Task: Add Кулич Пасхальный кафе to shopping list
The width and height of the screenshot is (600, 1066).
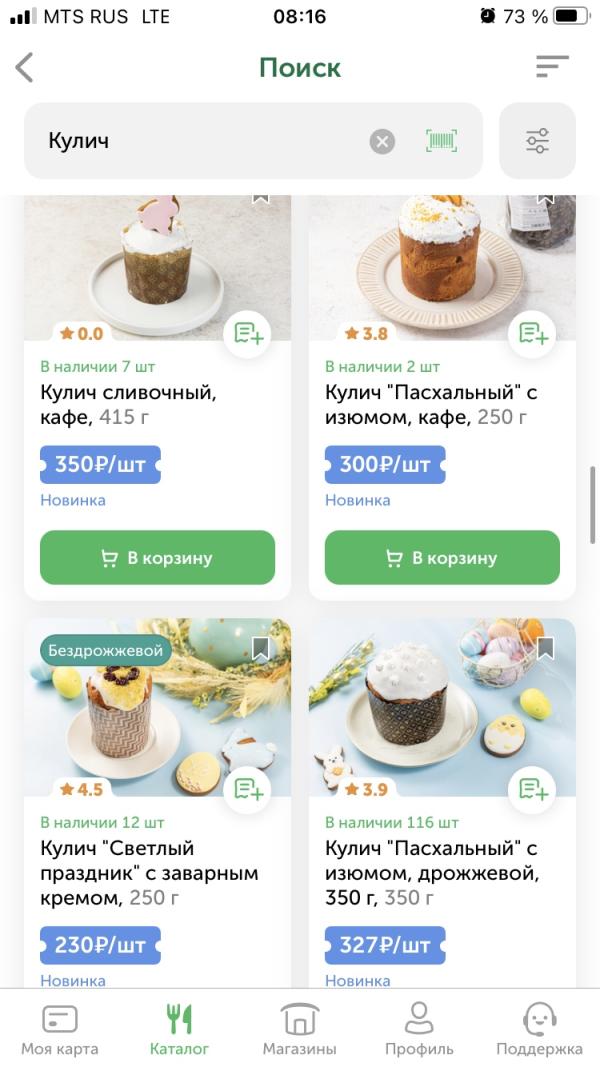Action: tap(532, 334)
